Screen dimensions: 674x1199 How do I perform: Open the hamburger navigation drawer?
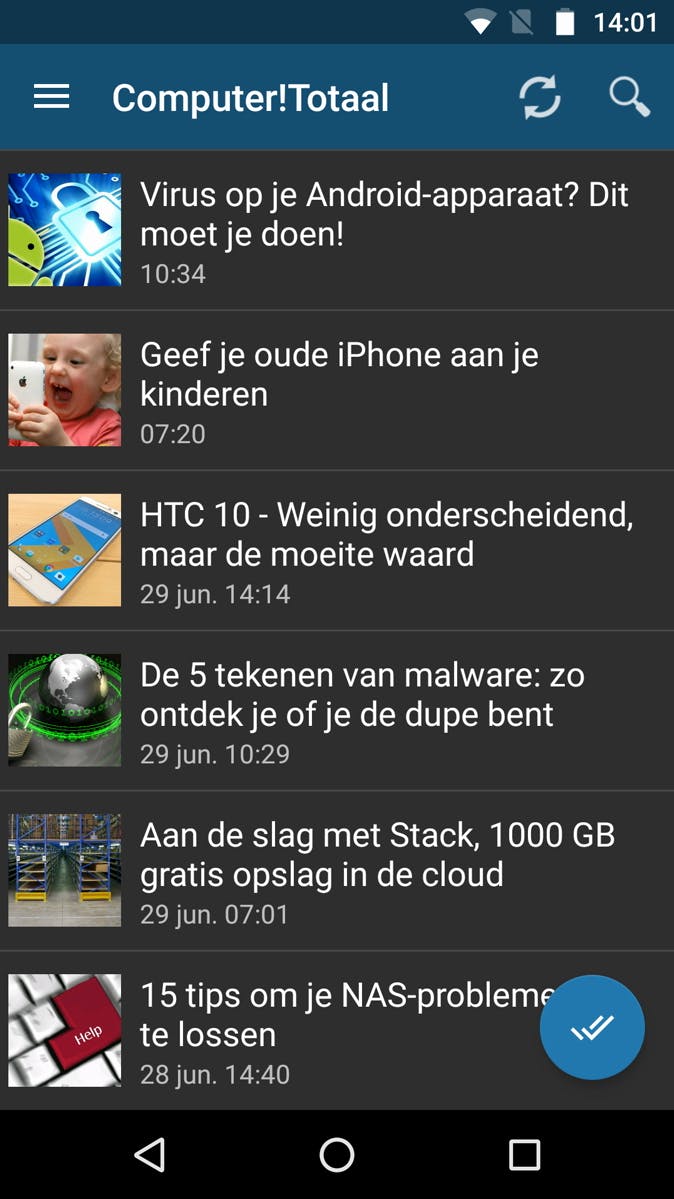click(51, 97)
